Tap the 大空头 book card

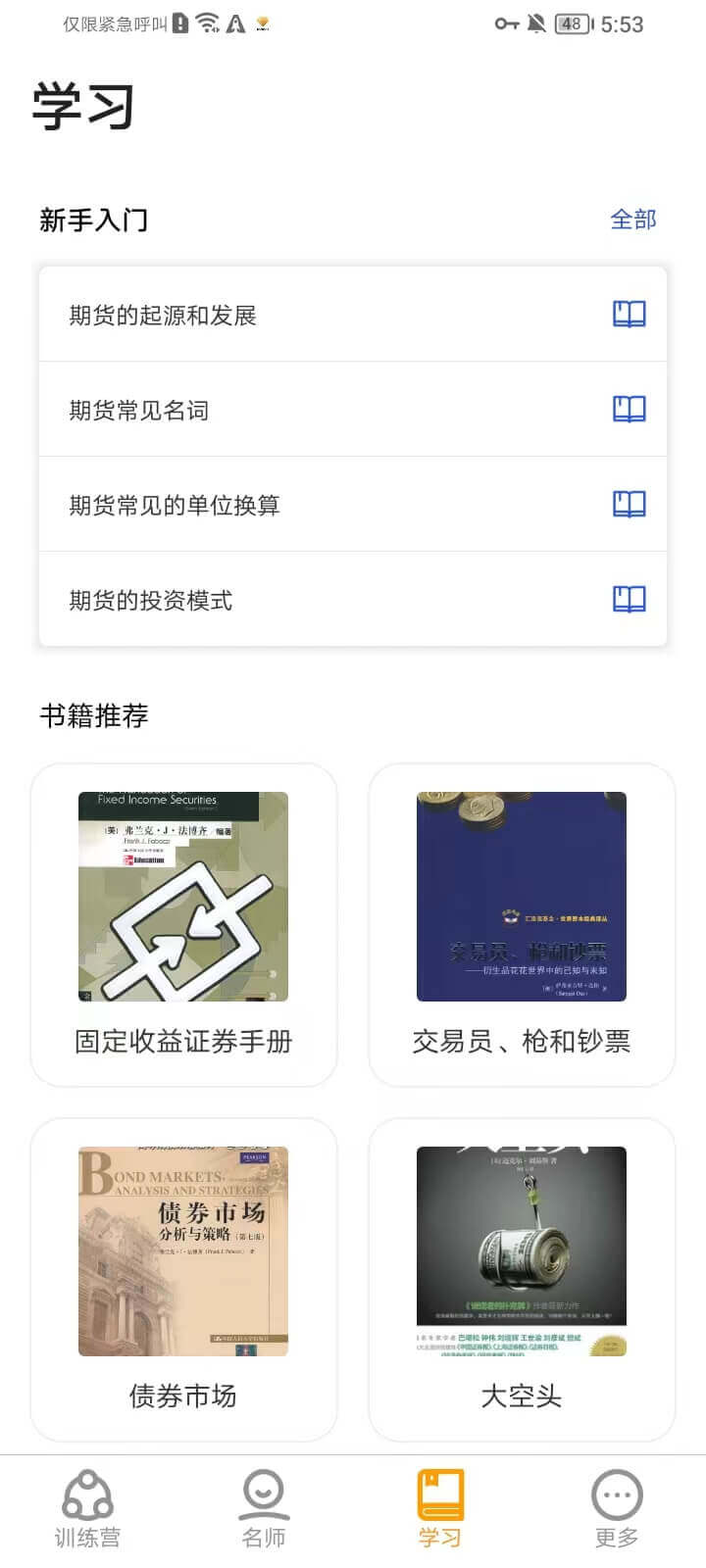(x=522, y=1279)
